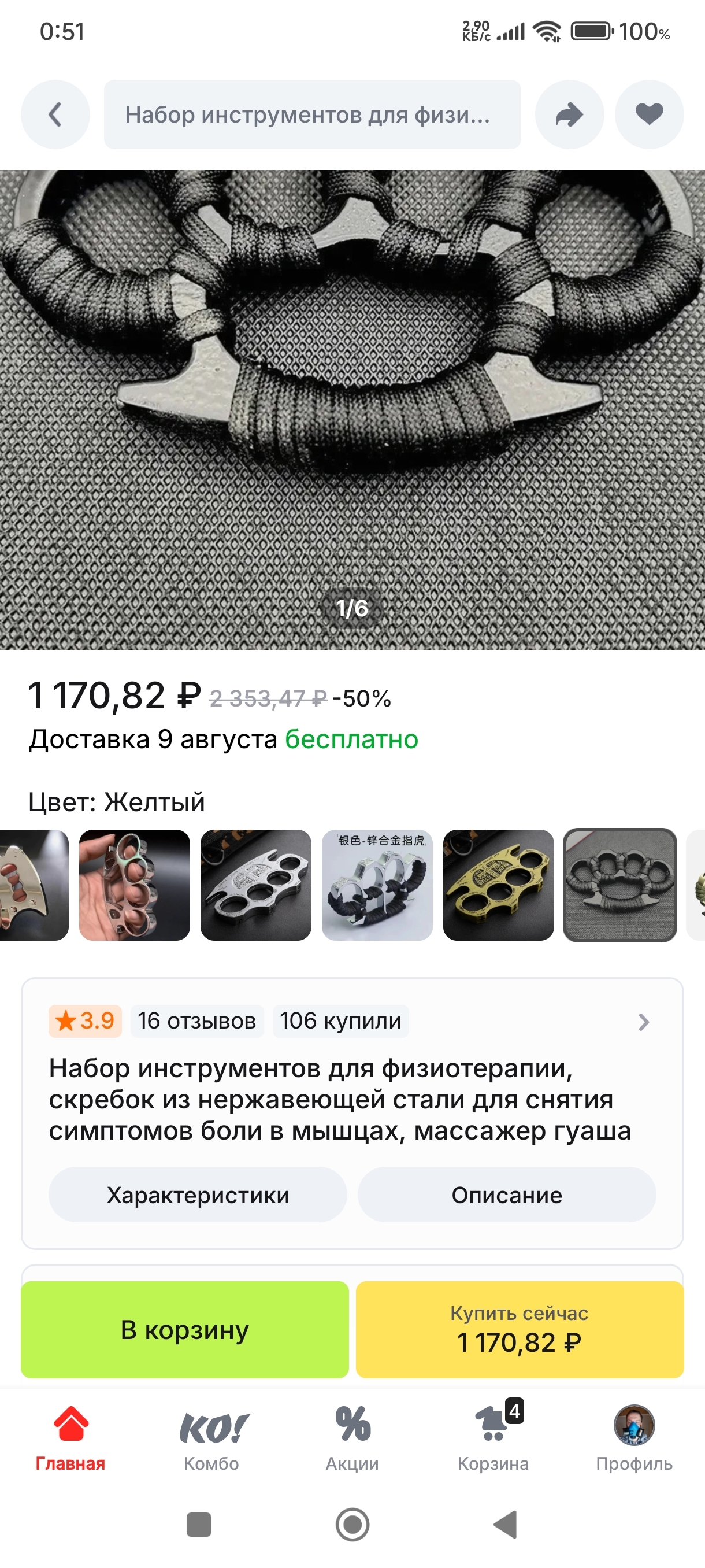The width and height of the screenshot is (705, 1568).
Task: Open Корзина with 4 items
Action: tap(493, 1439)
